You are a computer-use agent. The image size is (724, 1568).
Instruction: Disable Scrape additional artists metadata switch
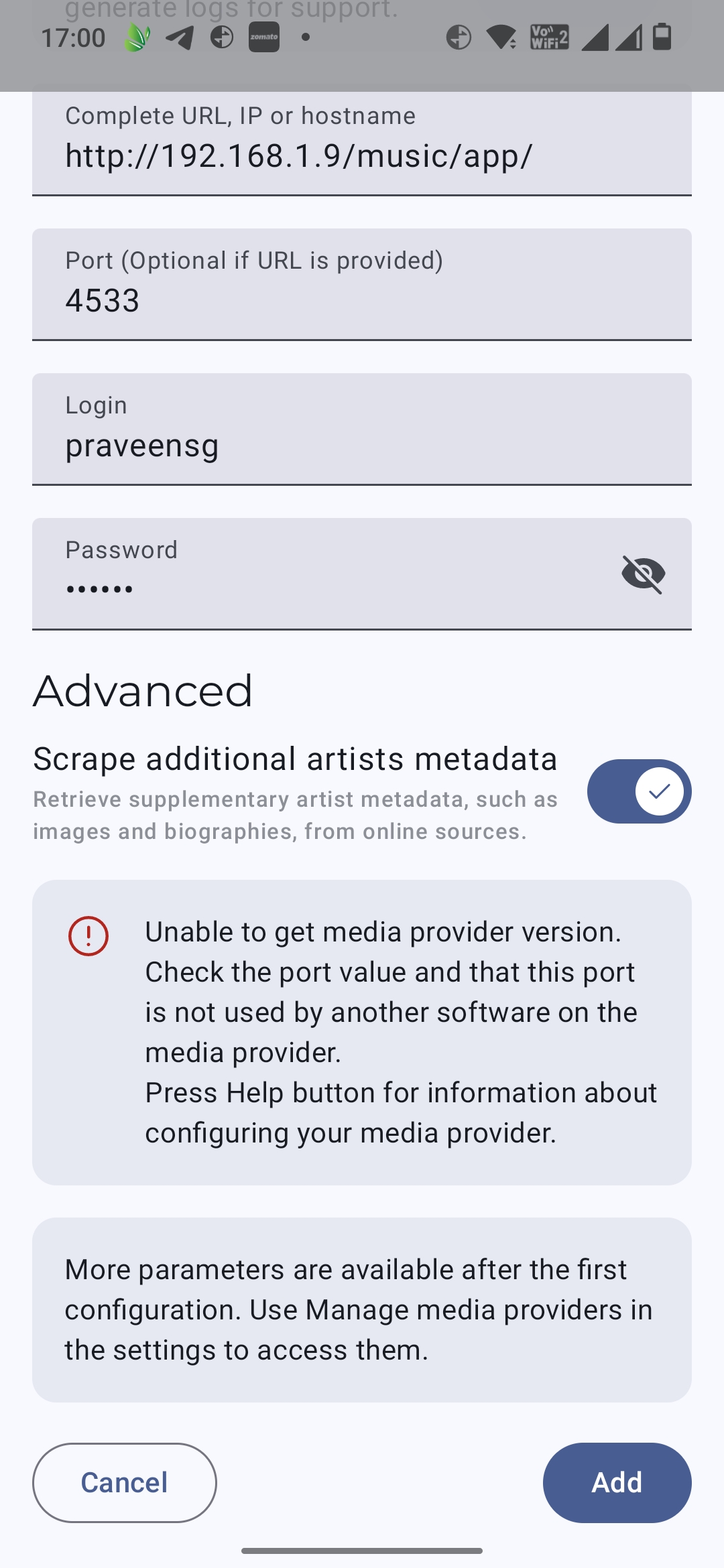[640, 791]
